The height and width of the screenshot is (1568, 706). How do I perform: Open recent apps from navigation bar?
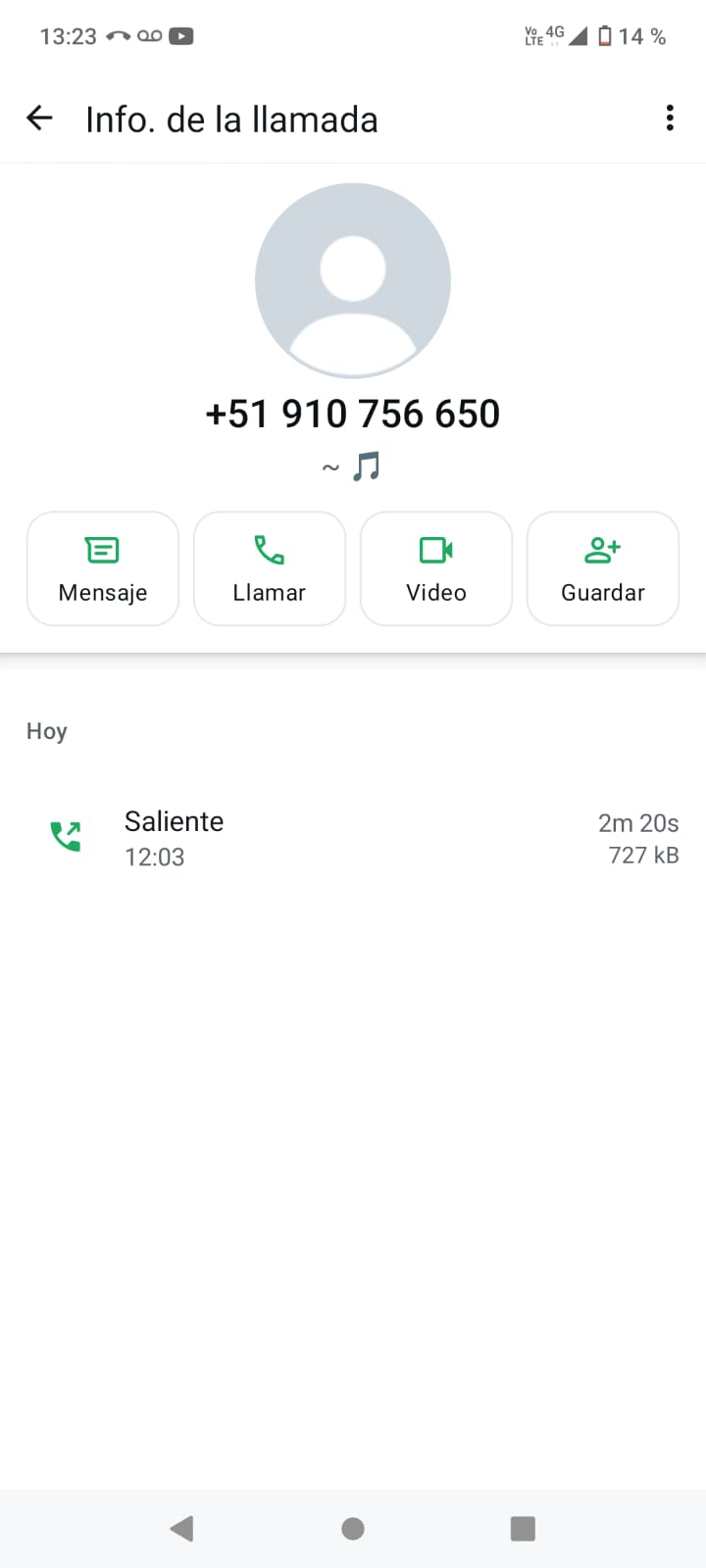[x=524, y=1529]
